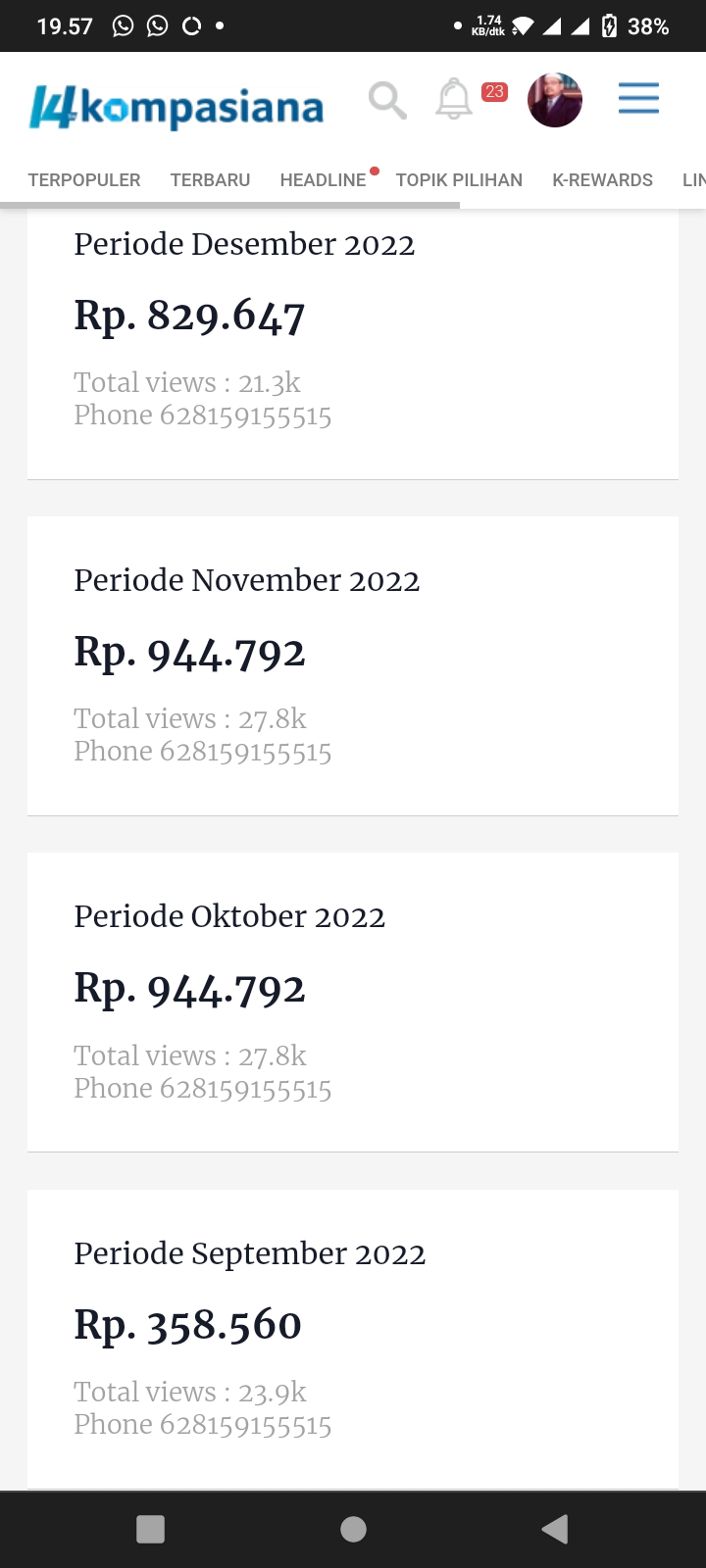Open the Topik Pilihan tab
Image resolution: width=706 pixels, height=1568 pixels.
[459, 180]
